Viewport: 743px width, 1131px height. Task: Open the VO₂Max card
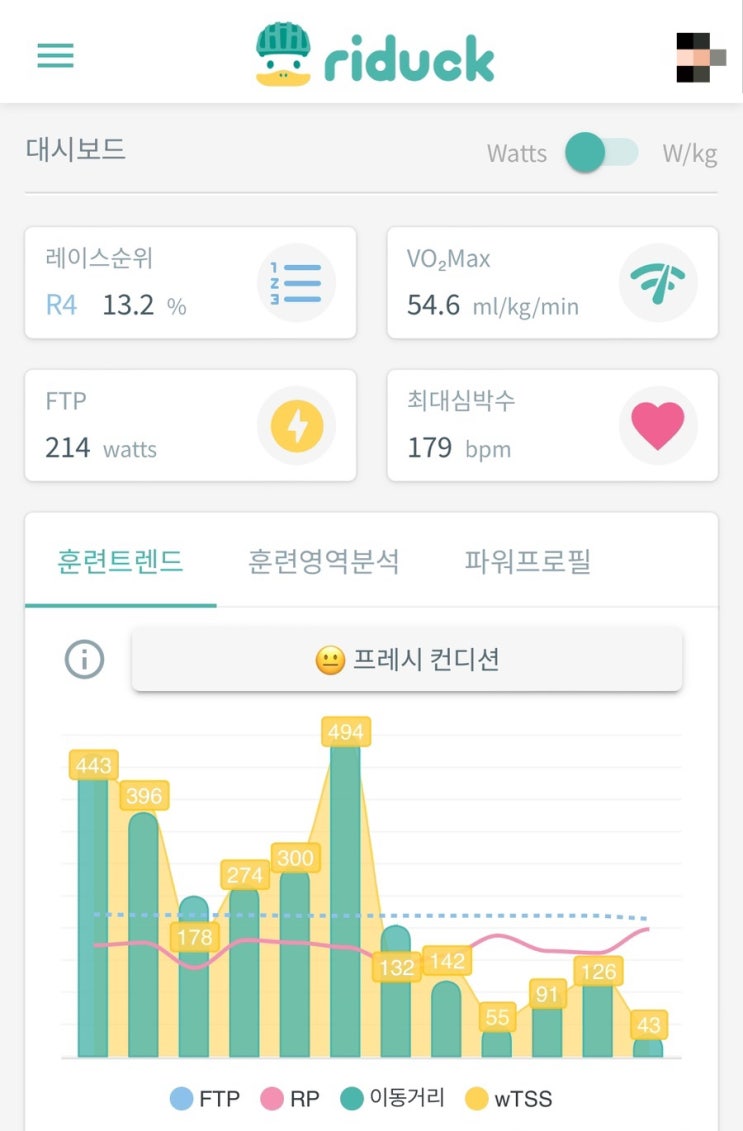[x=552, y=283]
